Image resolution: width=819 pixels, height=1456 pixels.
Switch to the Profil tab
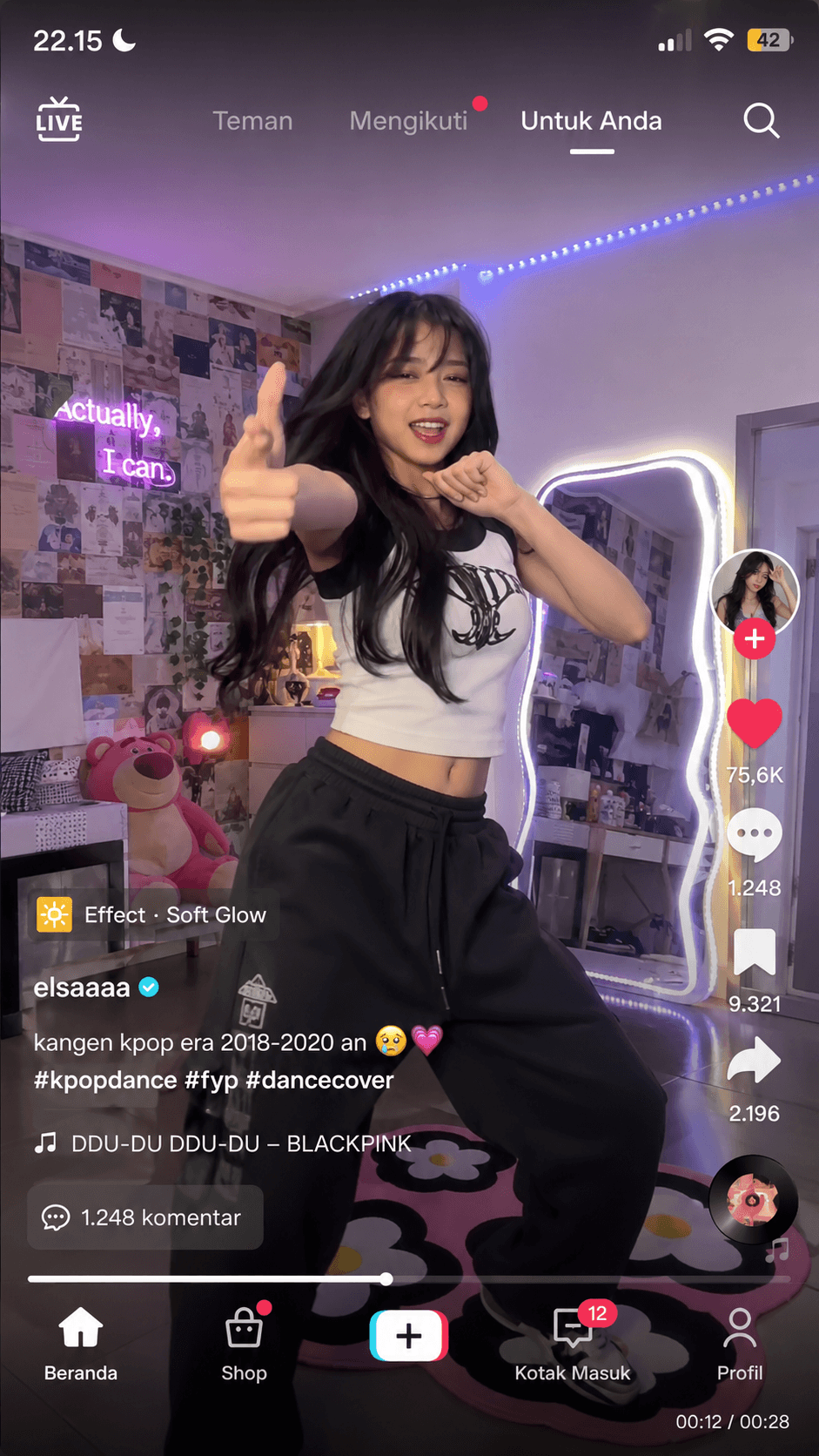pyautogui.click(x=740, y=1344)
